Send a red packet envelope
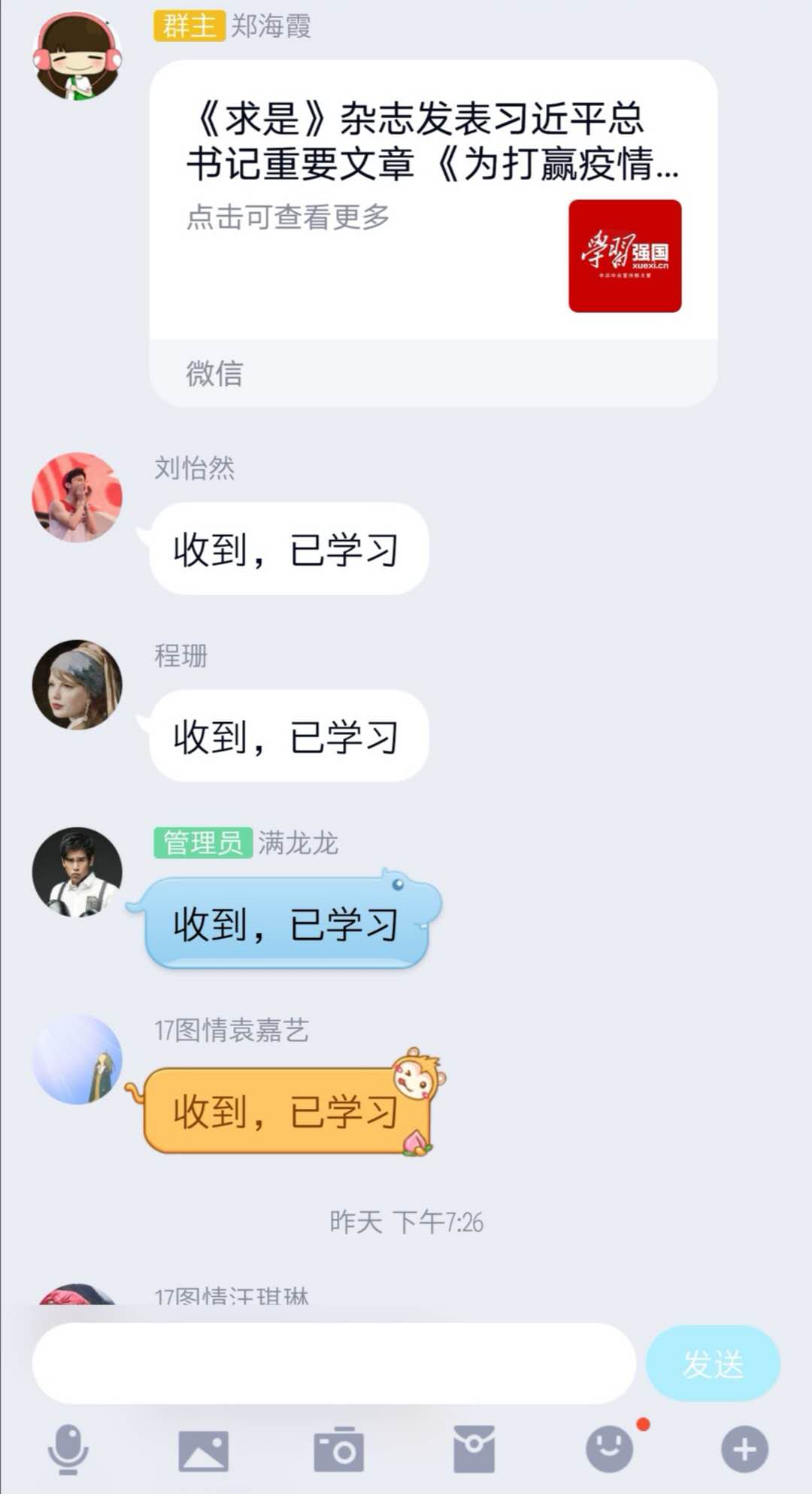 pyautogui.click(x=474, y=1449)
